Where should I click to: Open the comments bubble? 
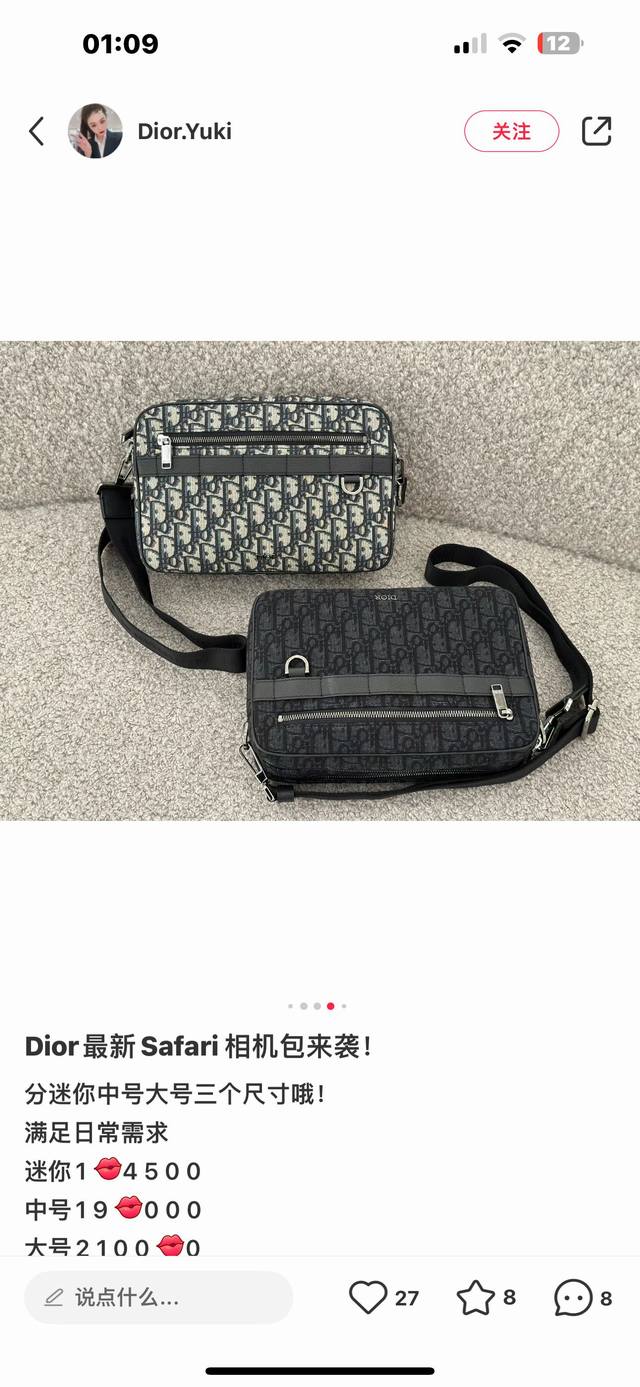573,1298
